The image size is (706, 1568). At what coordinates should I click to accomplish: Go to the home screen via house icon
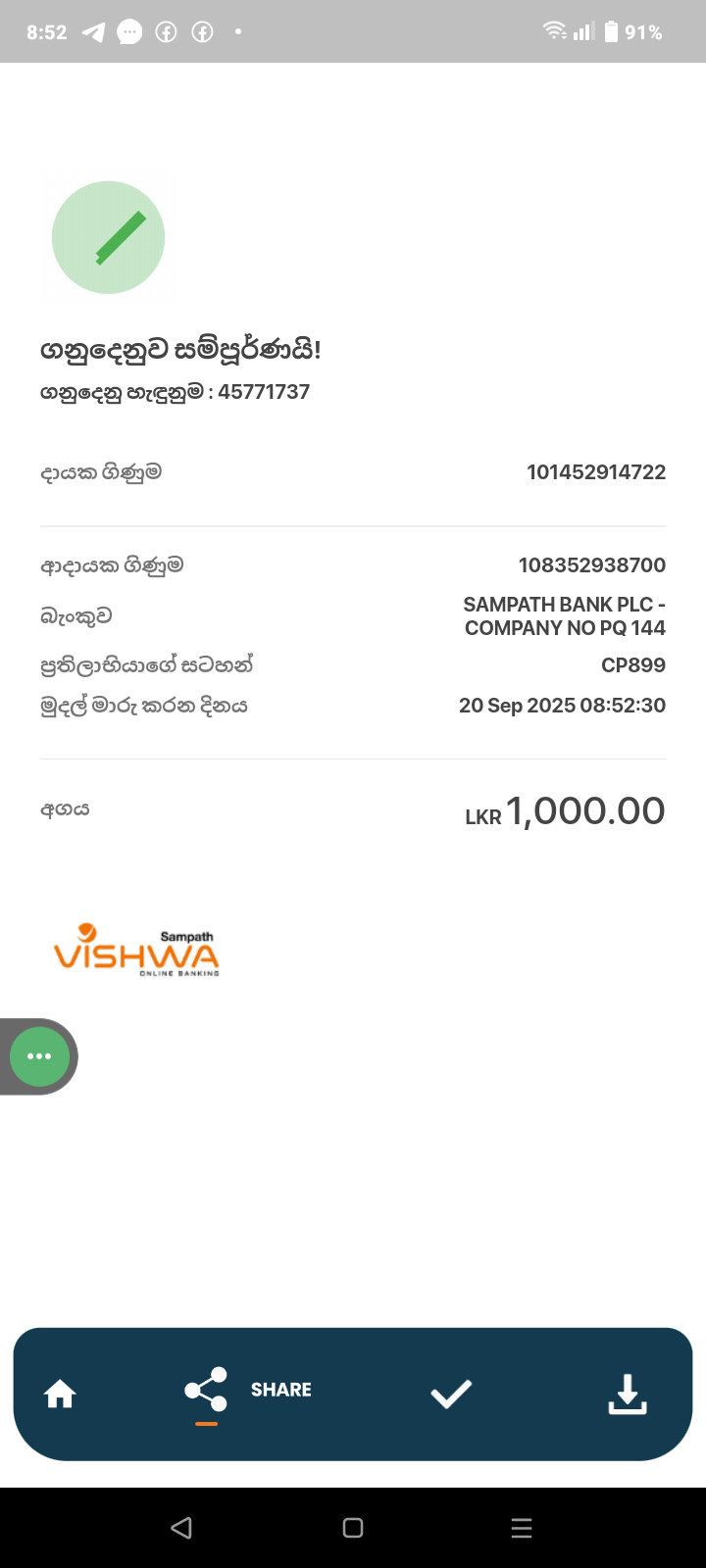point(60,1394)
